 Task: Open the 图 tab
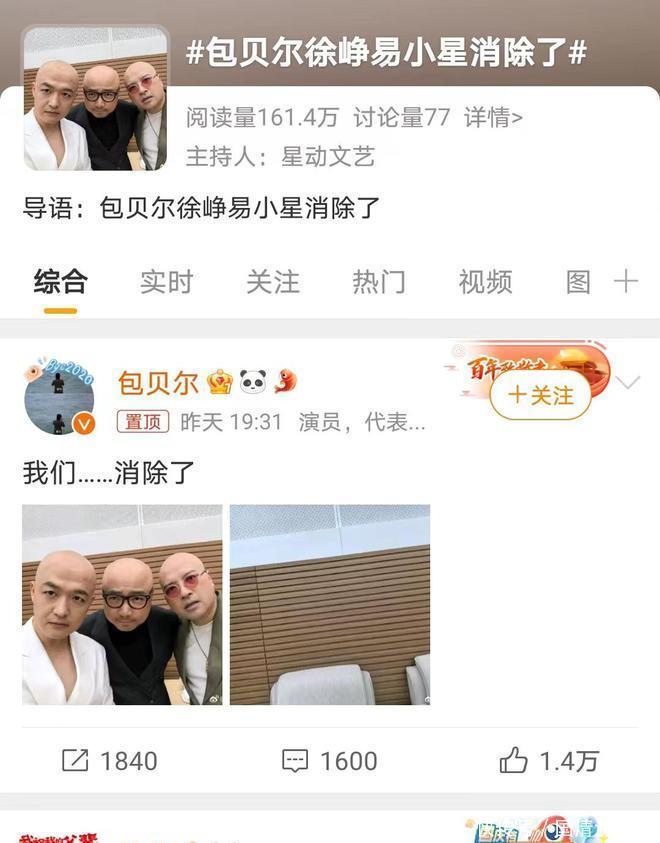[x=578, y=282]
